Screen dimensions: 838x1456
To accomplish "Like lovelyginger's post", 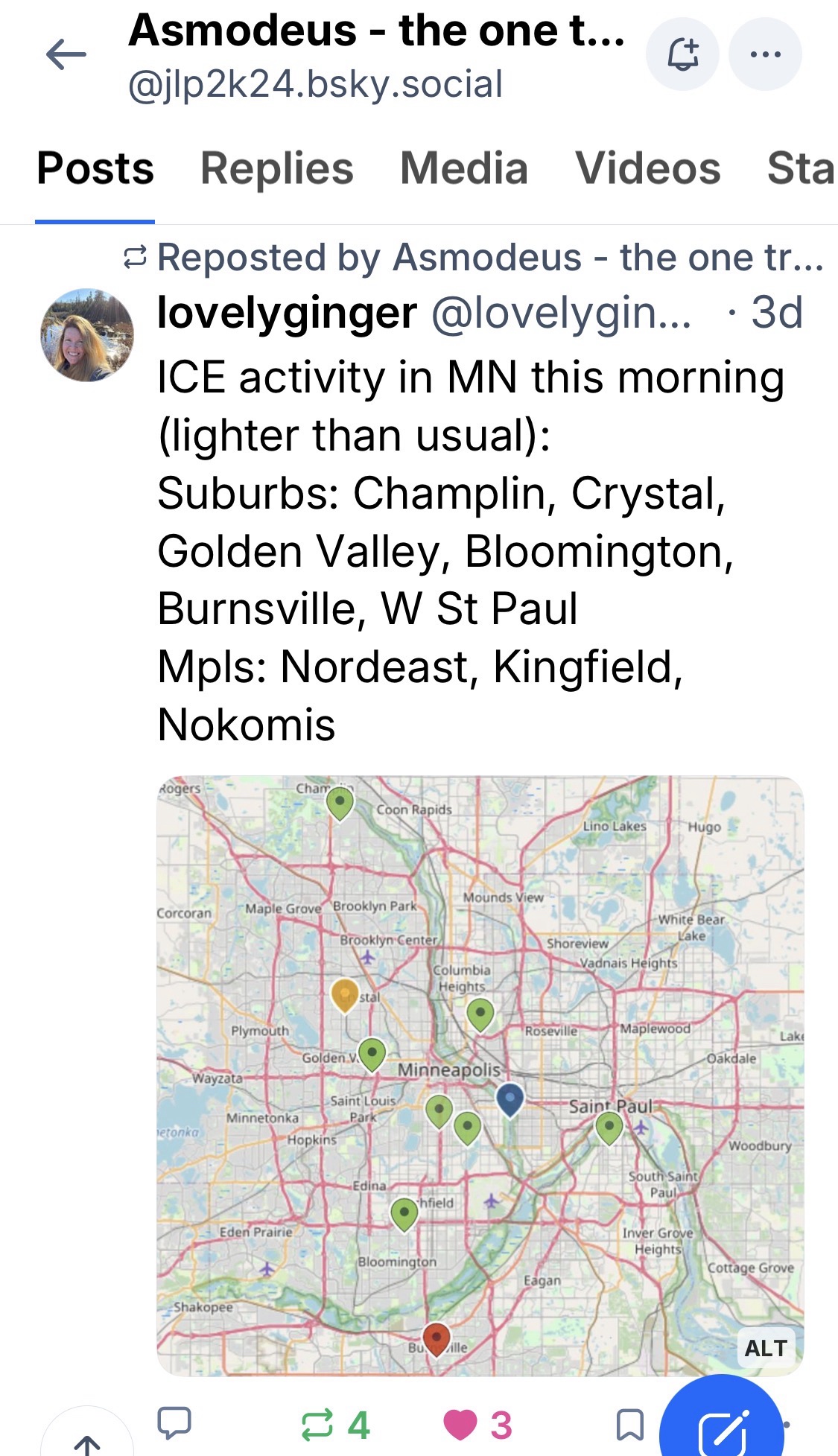I will coord(461,1425).
